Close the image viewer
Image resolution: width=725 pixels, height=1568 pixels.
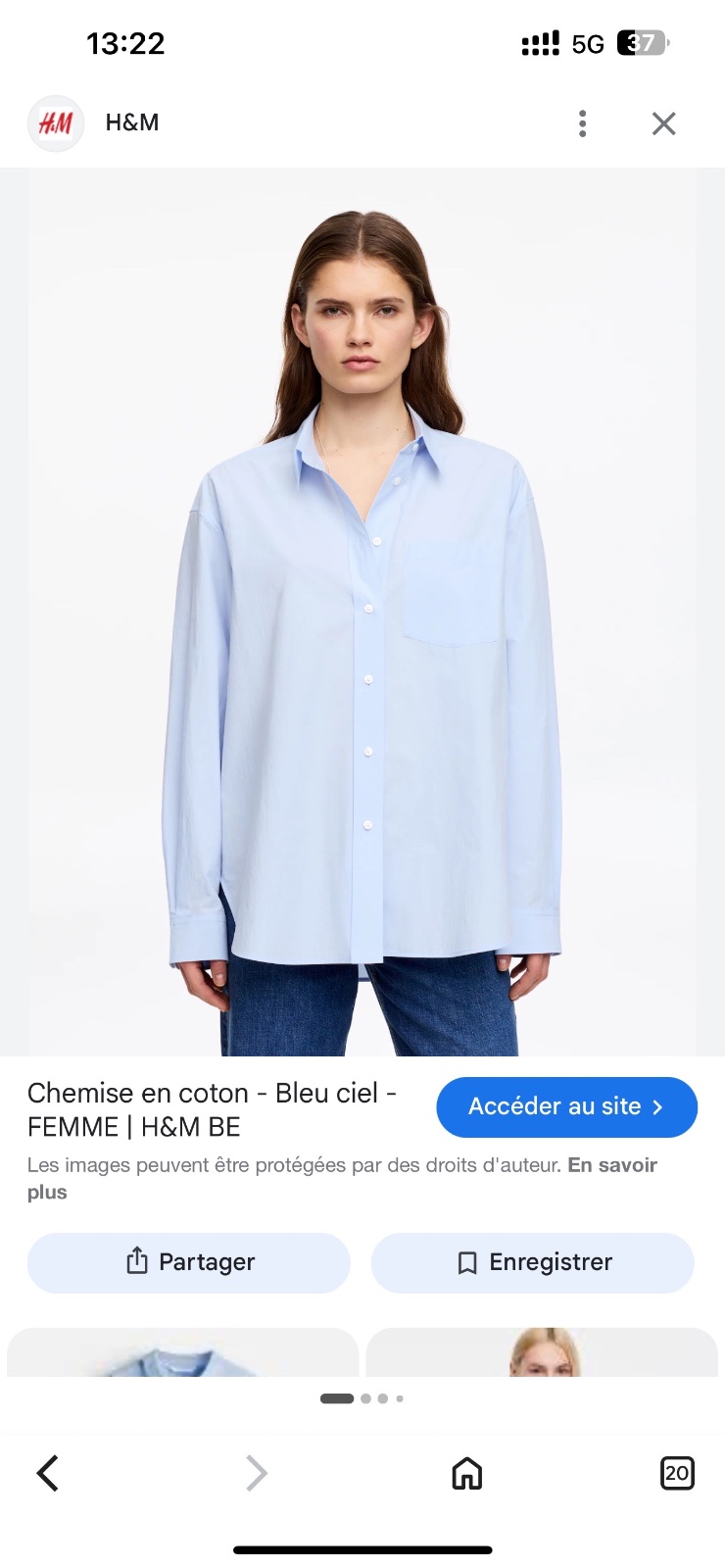click(663, 123)
